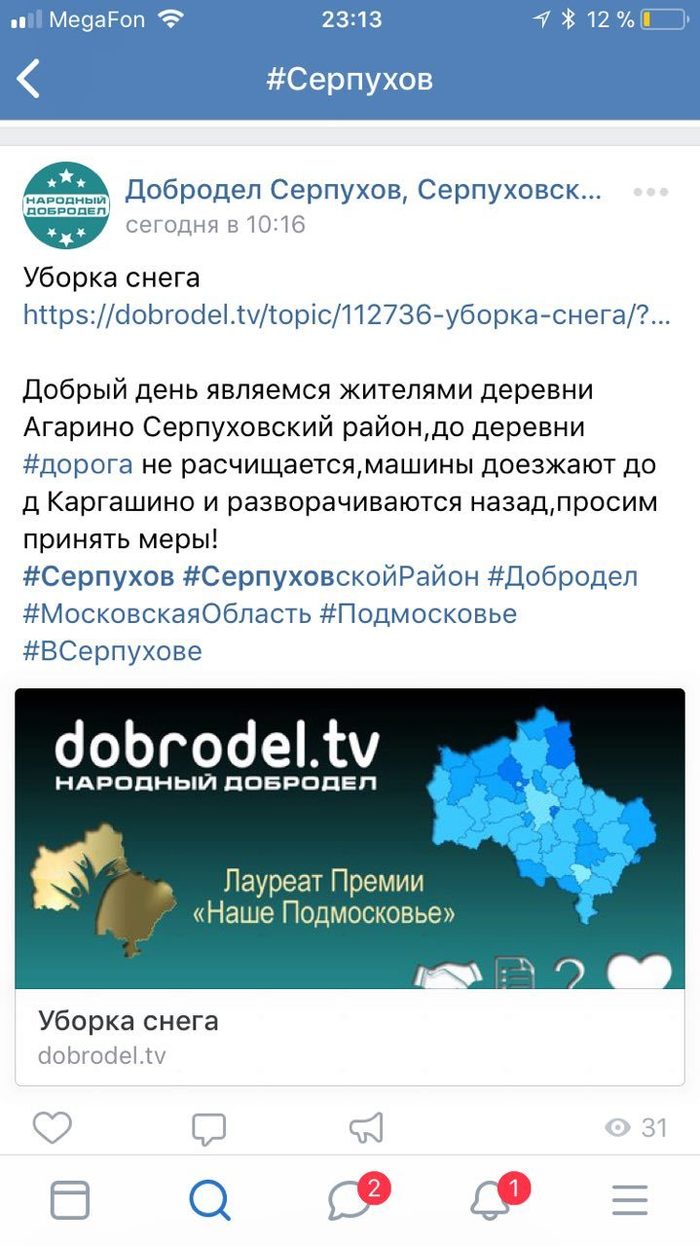Open the #дорога hashtag

[x=78, y=465]
